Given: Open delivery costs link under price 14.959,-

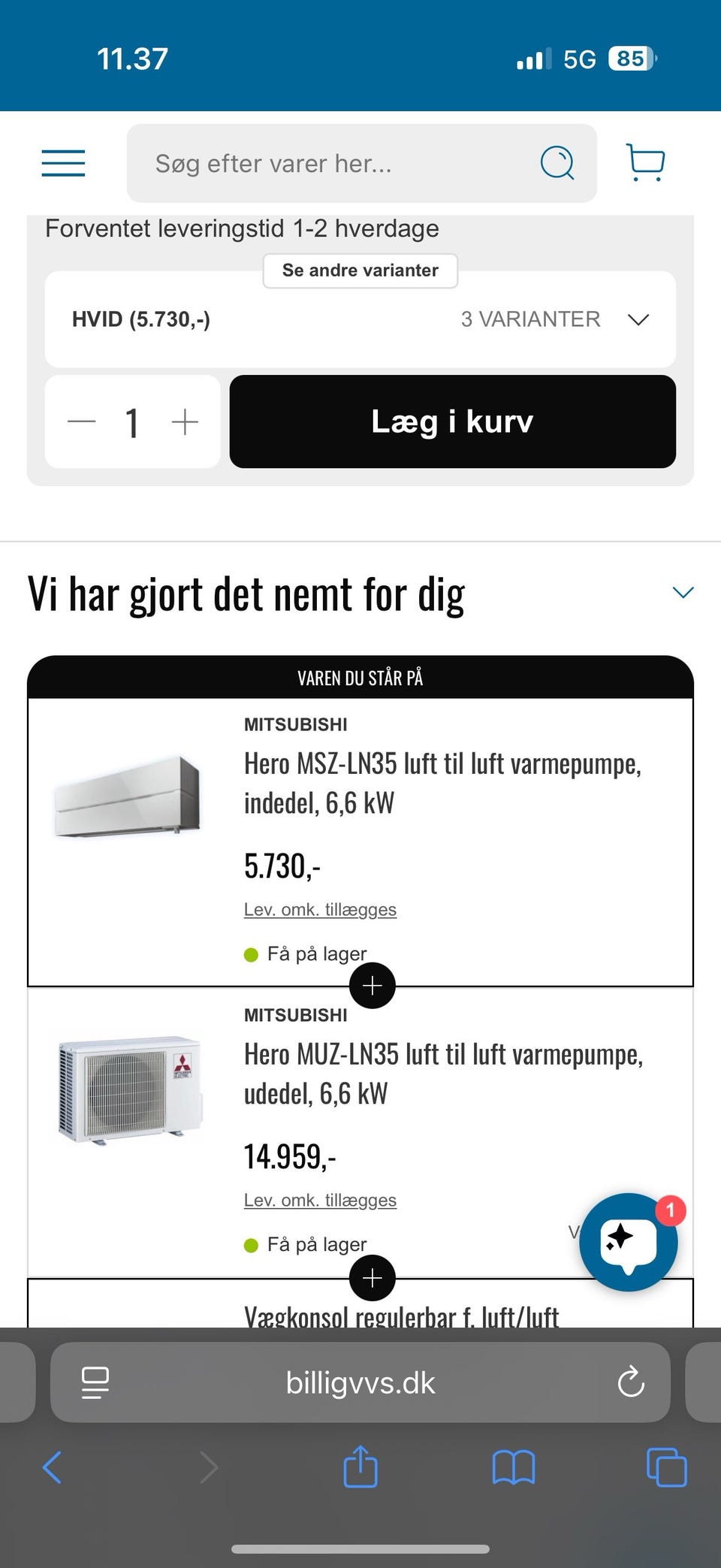Looking at the screenshot, I should 320,1201.
